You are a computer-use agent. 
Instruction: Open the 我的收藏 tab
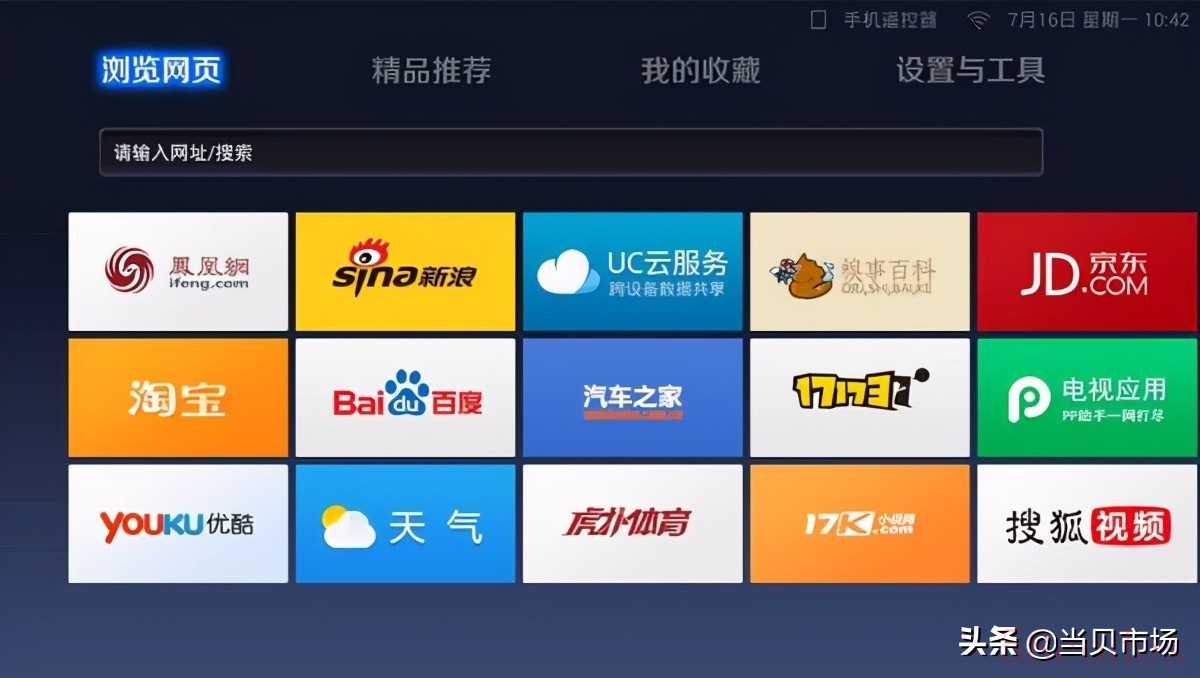[x=700, y=70]
